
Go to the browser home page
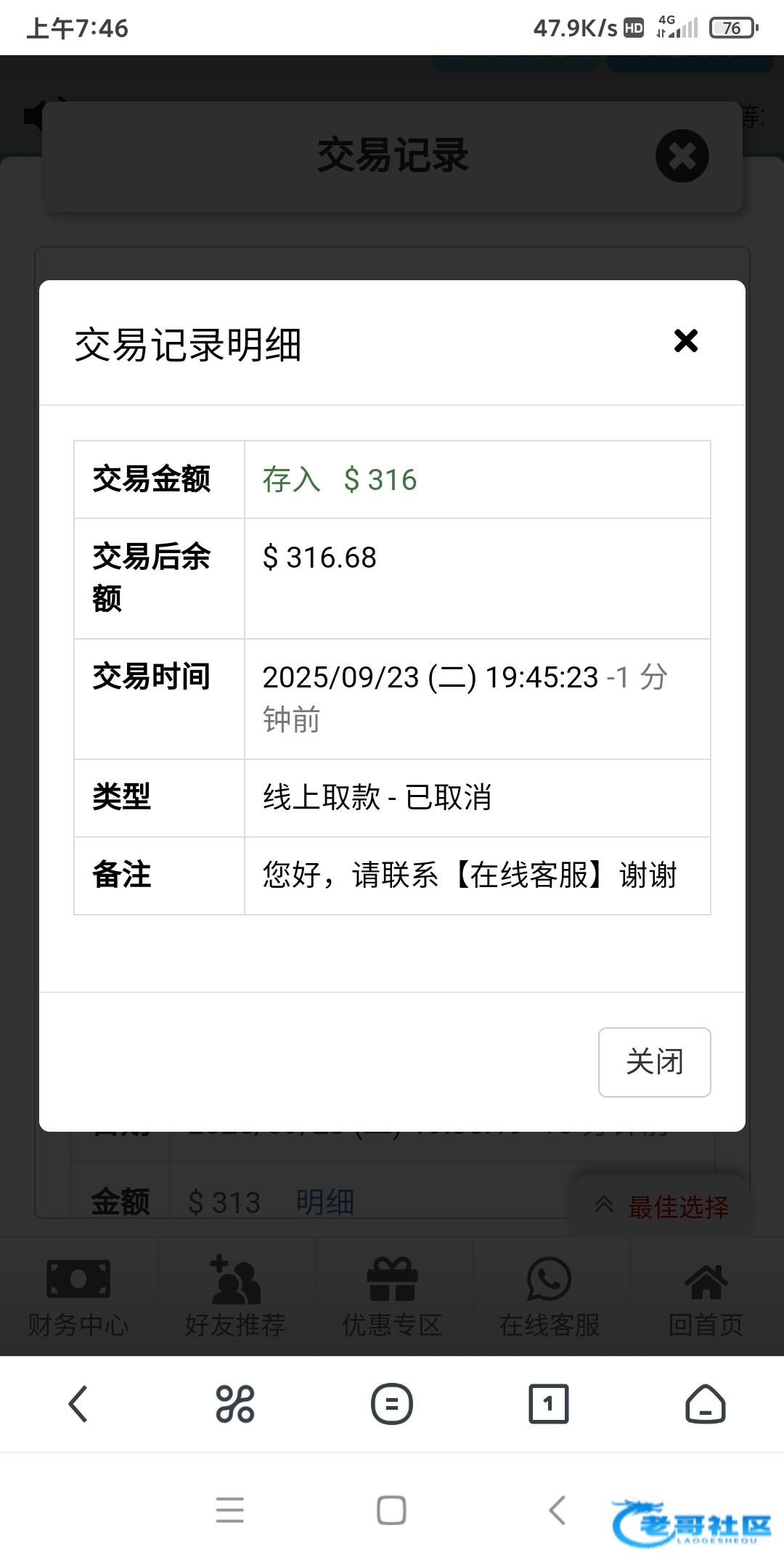pyautogui.click(x=705, y=1404)
